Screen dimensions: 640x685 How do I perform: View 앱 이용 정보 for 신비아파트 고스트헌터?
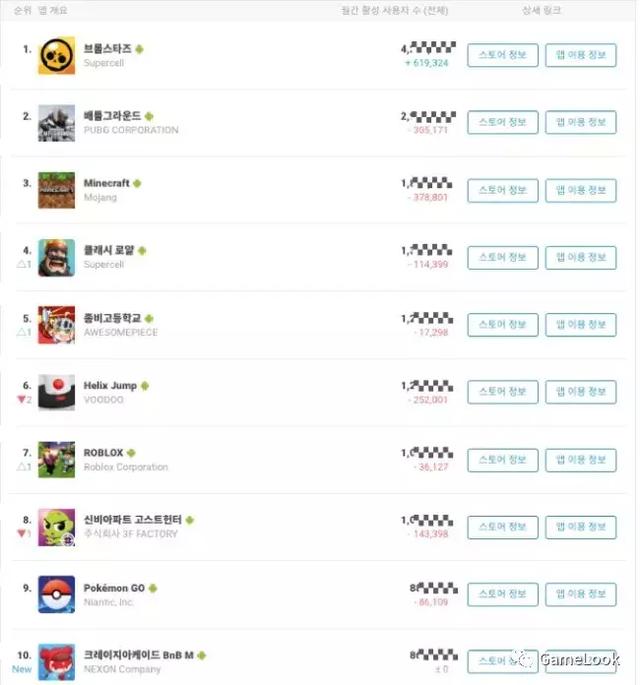[x=580, y=526]
